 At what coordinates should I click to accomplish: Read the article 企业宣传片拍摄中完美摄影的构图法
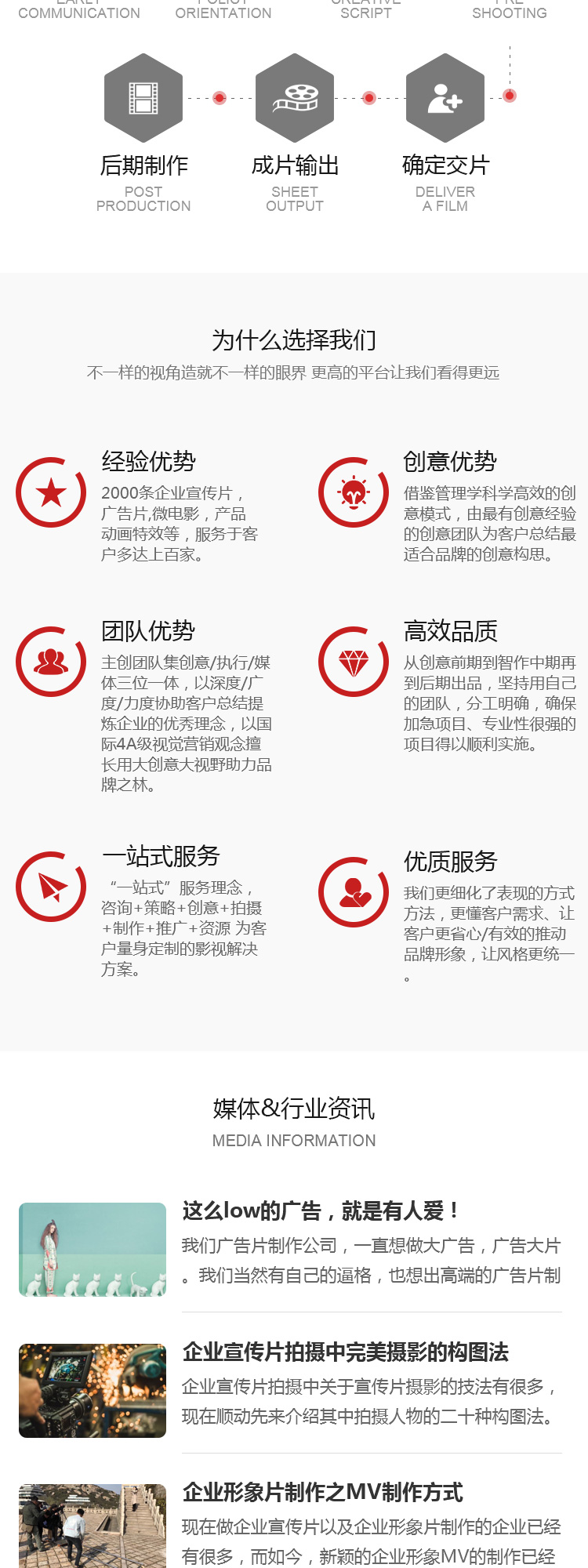point(346,1352)
